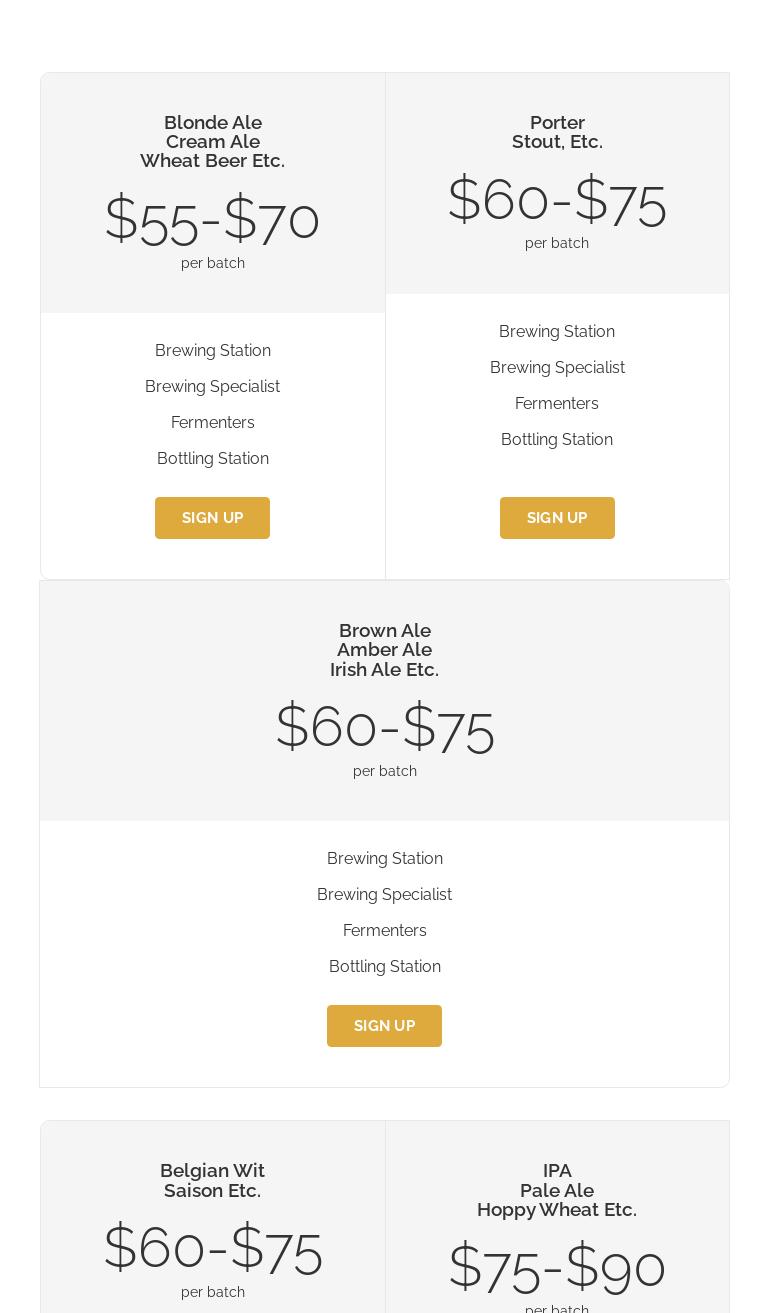Click the $75-$90 IPA price
The width and height of the screenshot is (770, 1313).
557,1266
